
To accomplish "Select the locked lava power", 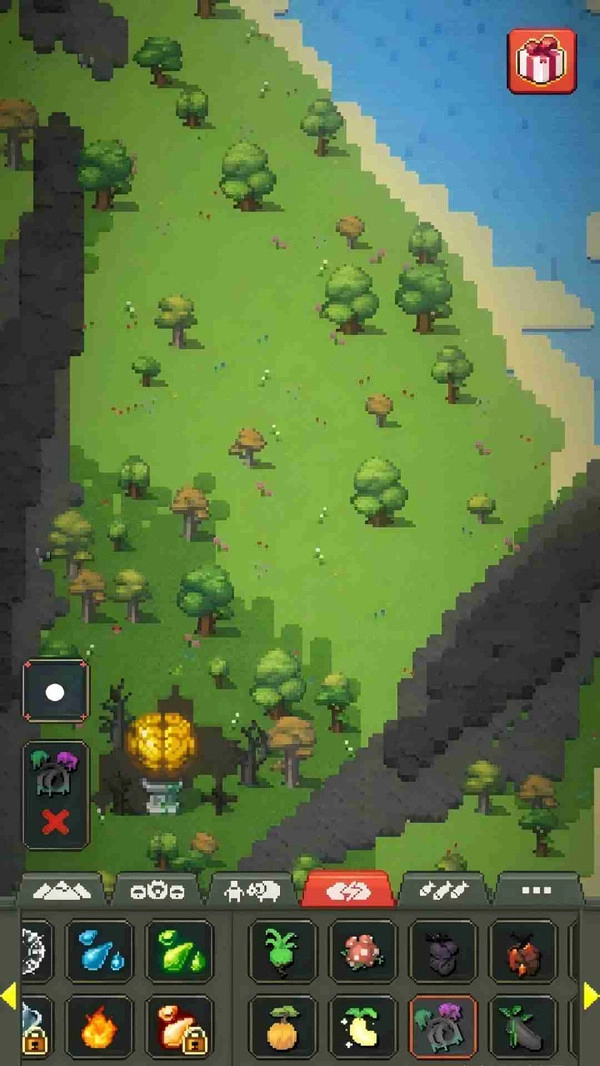I will click(x=179, y=1027).
